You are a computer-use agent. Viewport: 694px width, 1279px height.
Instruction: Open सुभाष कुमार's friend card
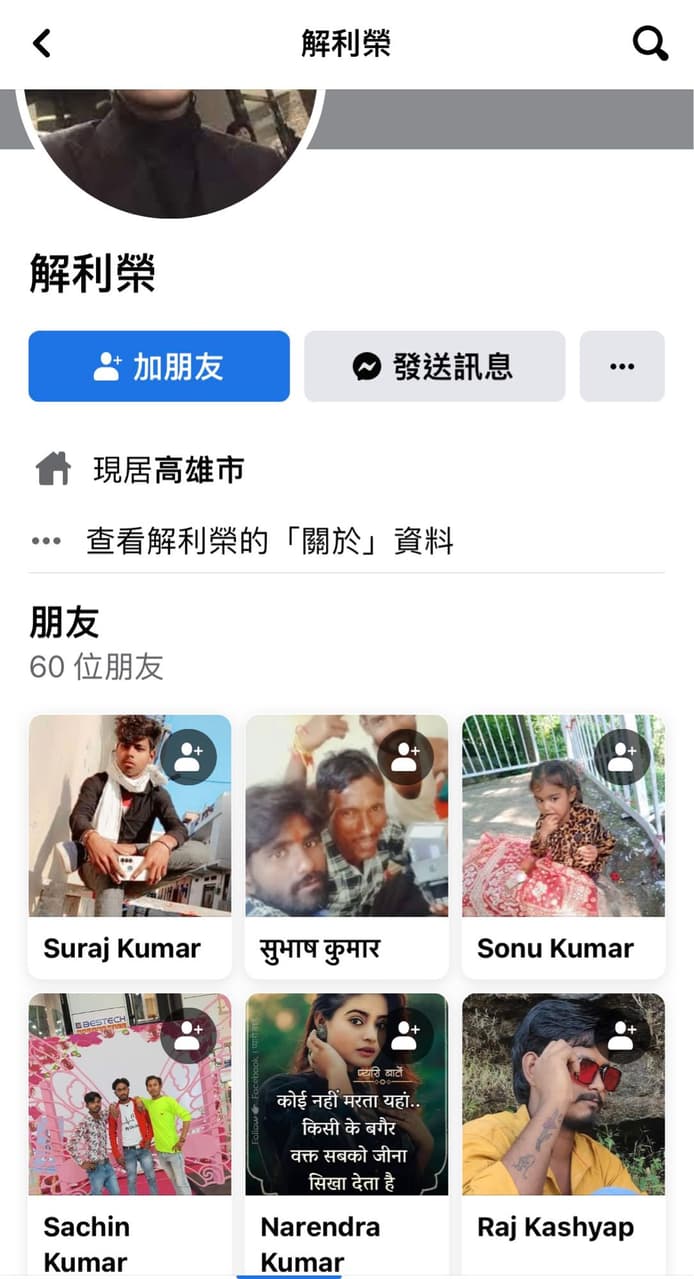347,847
